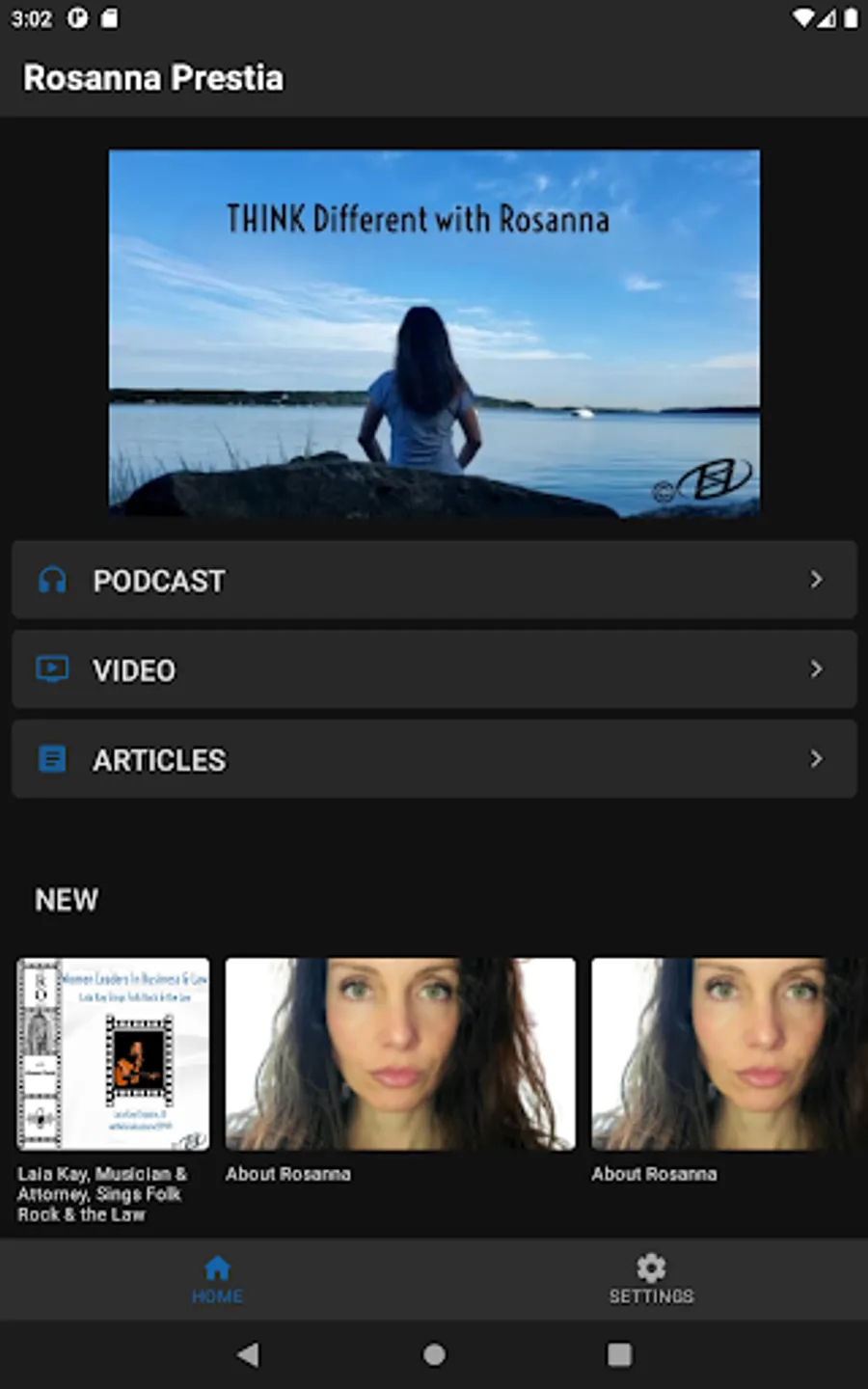Switch to the Settings tab
The image size is (868, 1389).
tap(651, 1279)
